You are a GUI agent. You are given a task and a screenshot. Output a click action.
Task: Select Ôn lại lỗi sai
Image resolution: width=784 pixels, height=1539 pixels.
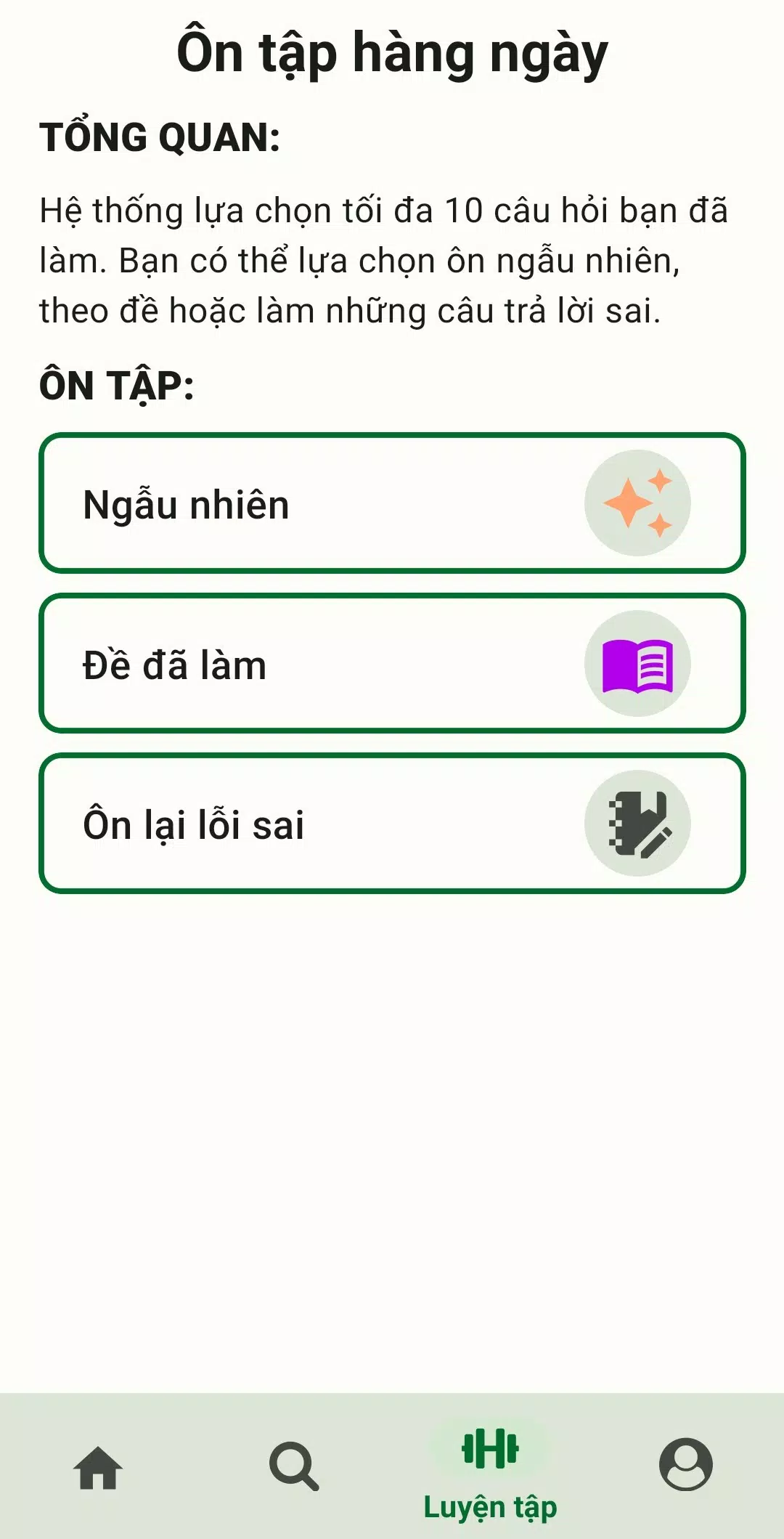392,824
